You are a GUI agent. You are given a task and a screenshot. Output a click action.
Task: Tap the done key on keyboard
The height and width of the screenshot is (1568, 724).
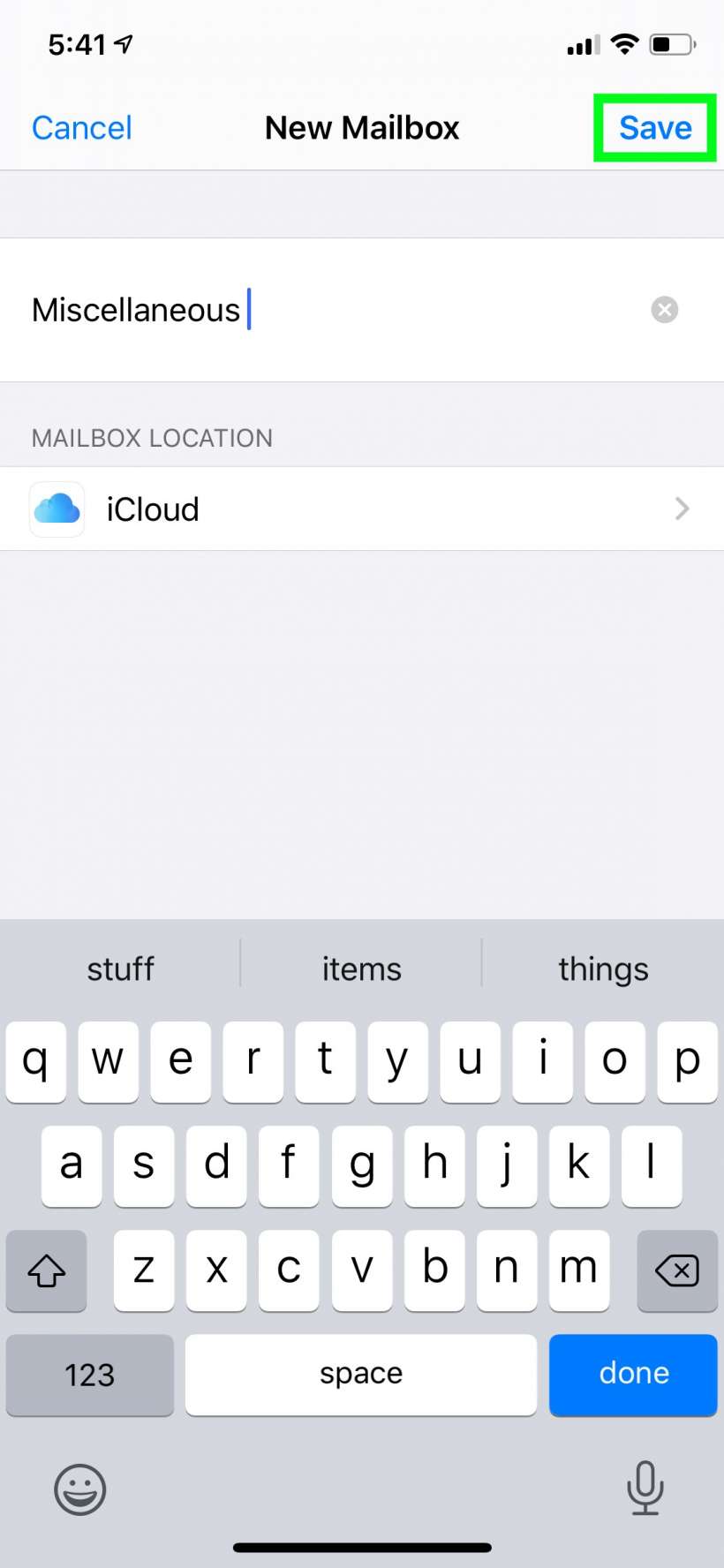pos(632,1374)
